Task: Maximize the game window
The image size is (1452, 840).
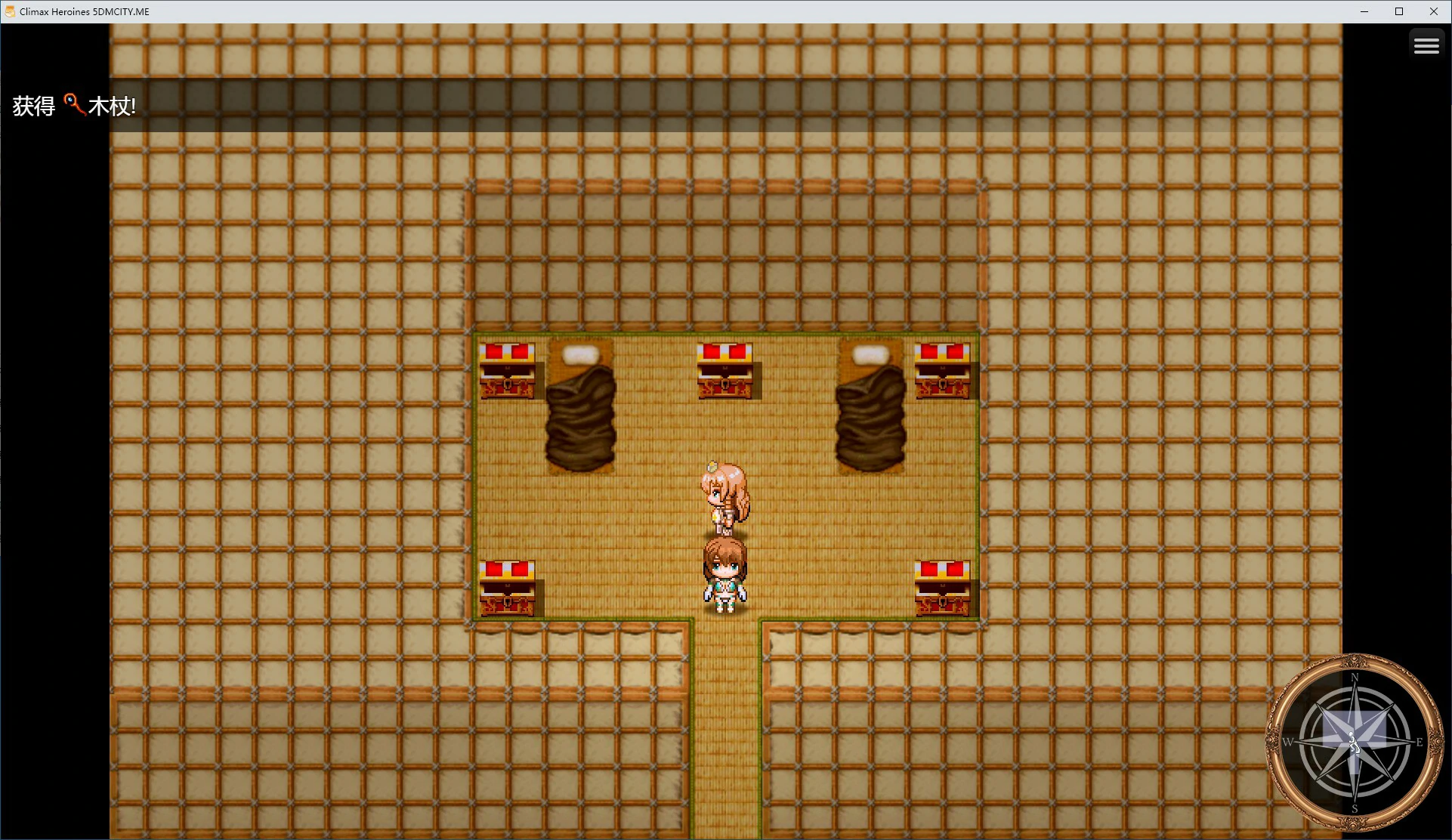Action: [x=1398, y=11]
